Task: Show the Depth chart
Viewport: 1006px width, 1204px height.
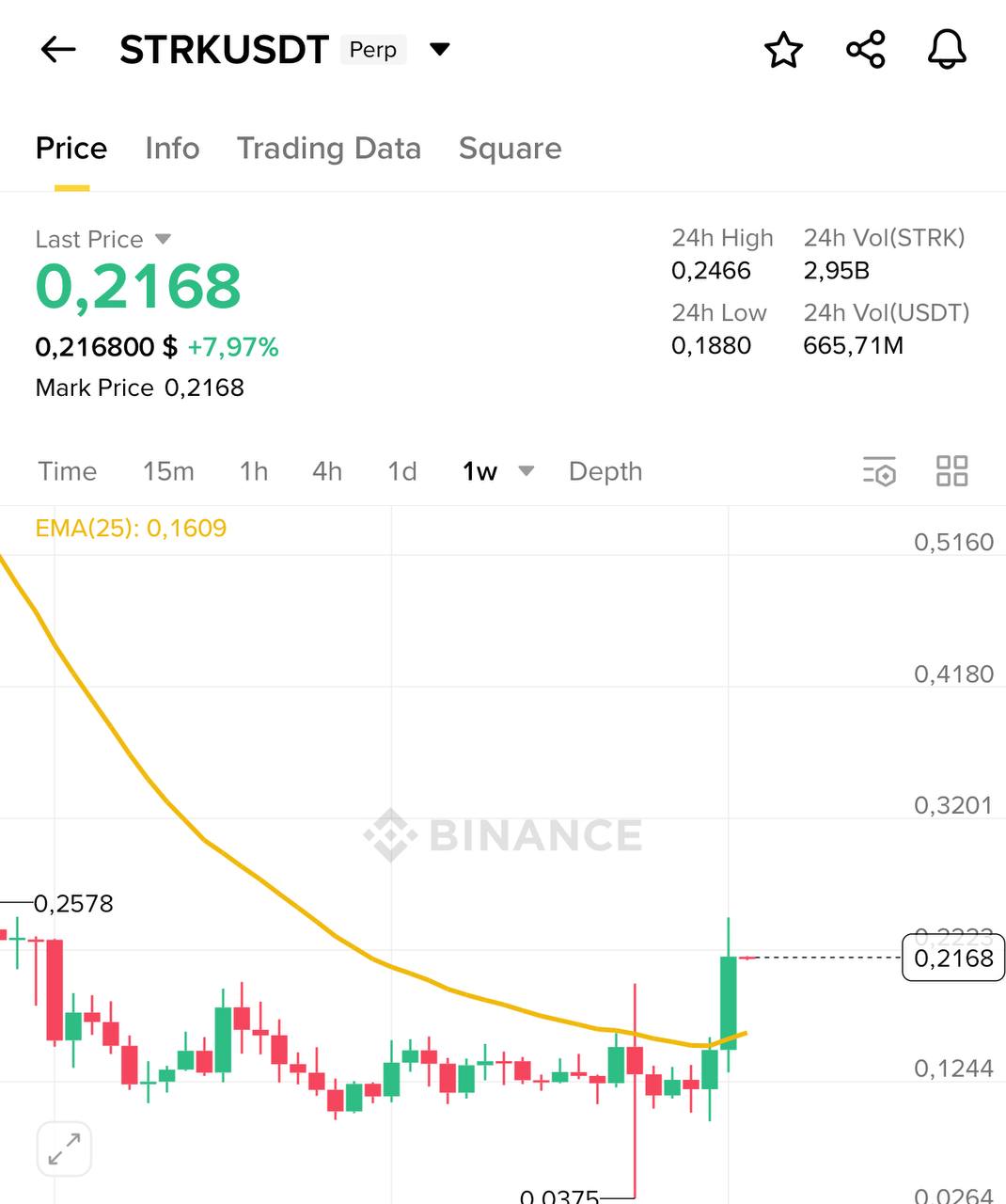Action: pyautogui.click(x=605, y=471)
